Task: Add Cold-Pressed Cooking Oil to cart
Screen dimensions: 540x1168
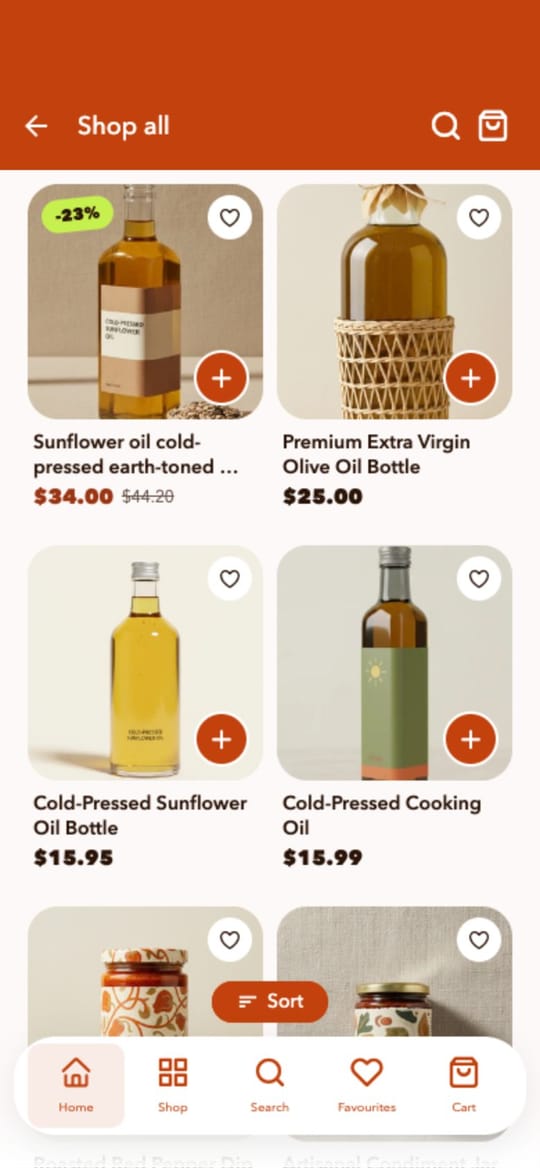Action: (471, 739)
